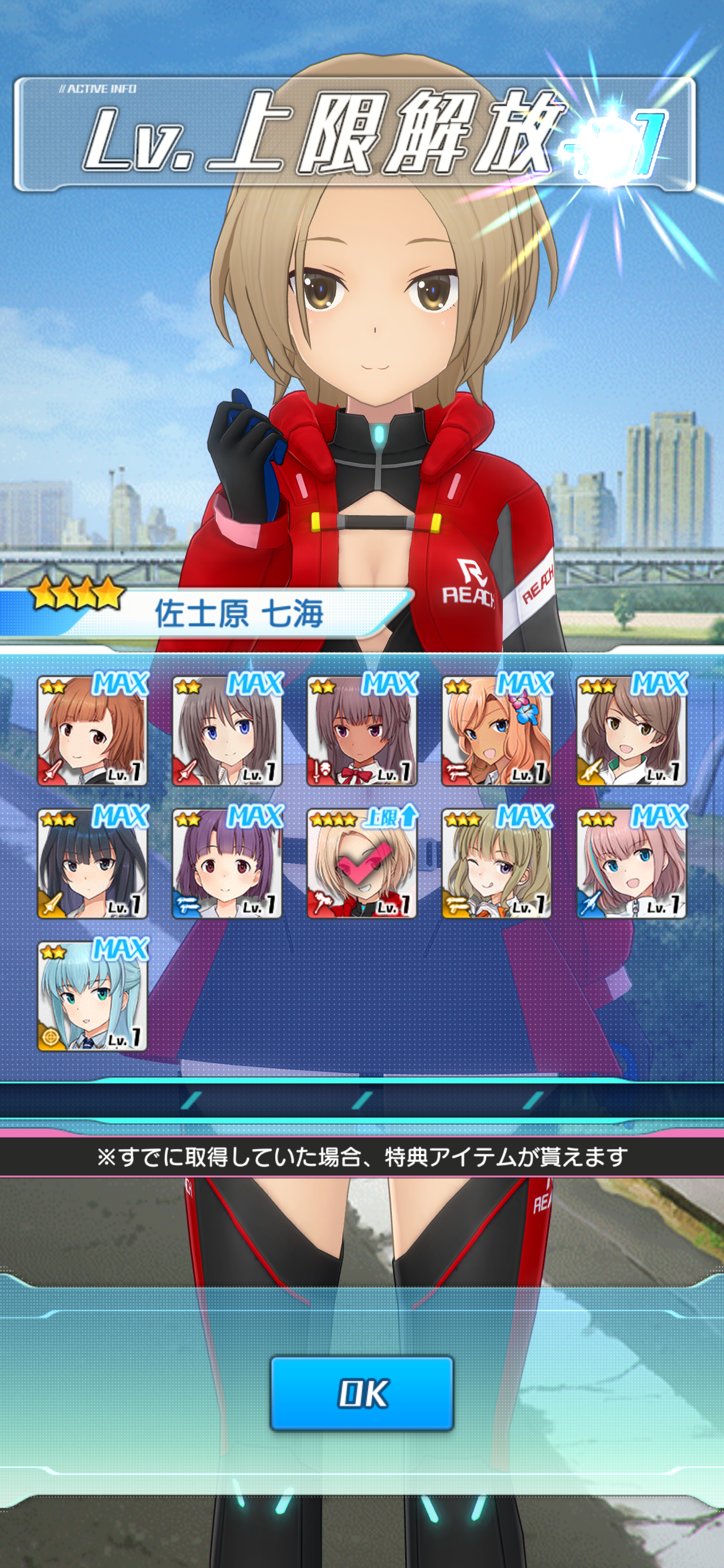
Task: Select the red-bow dark-skinned character card
Action: 361,730
